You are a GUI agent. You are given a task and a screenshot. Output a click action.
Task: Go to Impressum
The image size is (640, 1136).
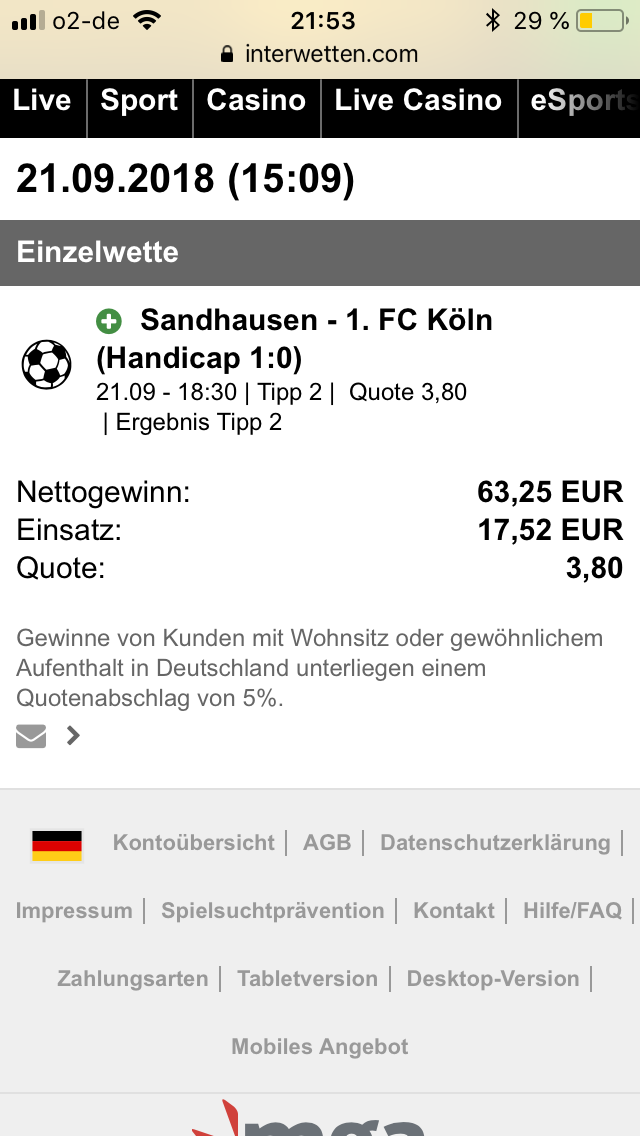click(74, 911)
